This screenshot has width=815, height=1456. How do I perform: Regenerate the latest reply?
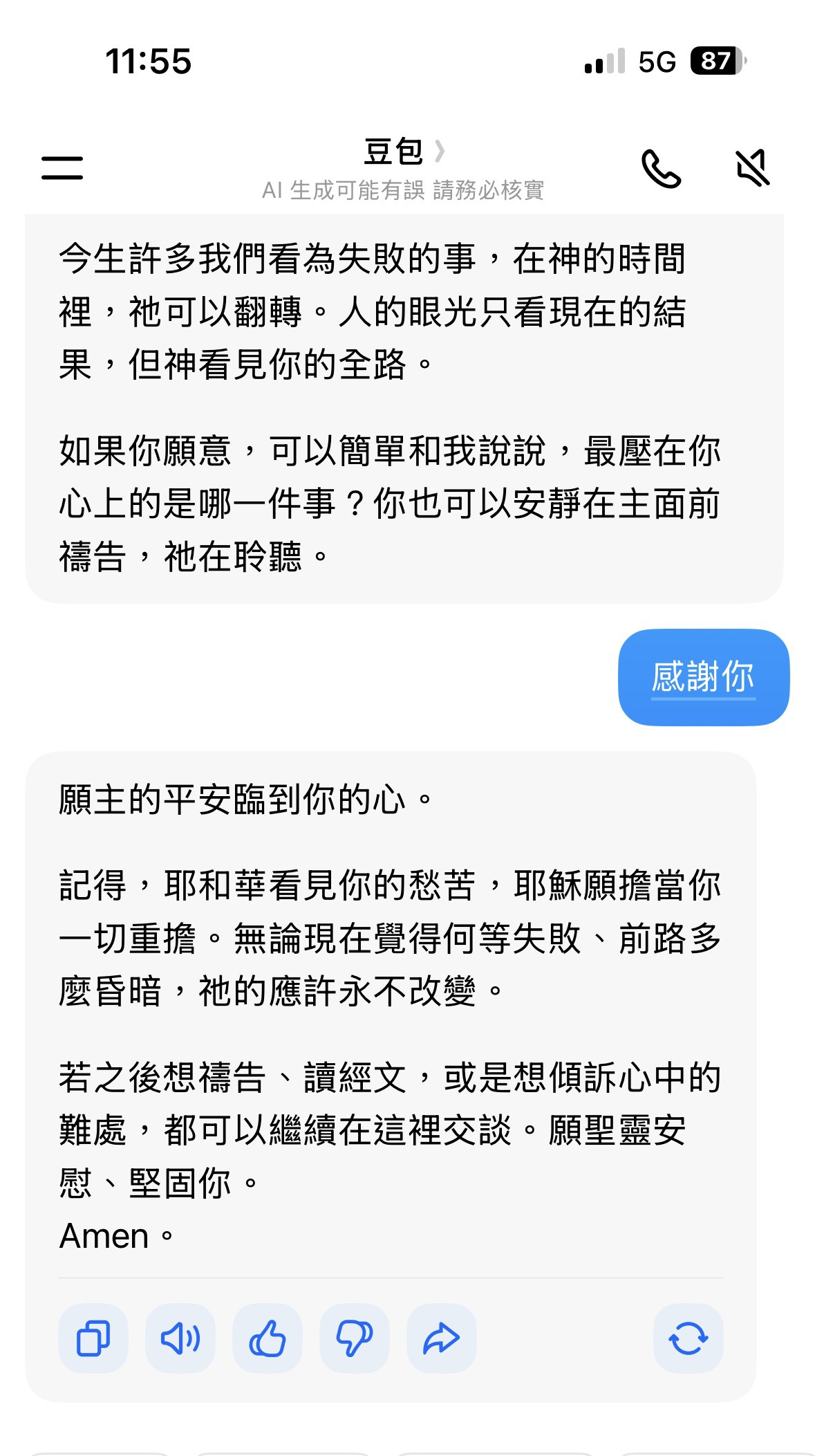(688, 1338)
